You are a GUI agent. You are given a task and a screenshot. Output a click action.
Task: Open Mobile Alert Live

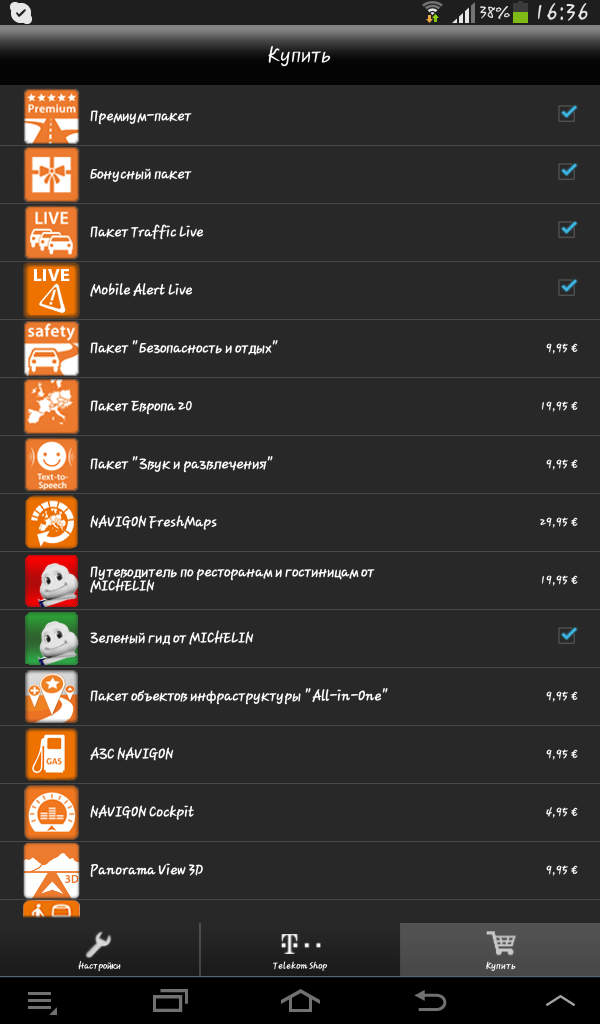pos(300,290)
